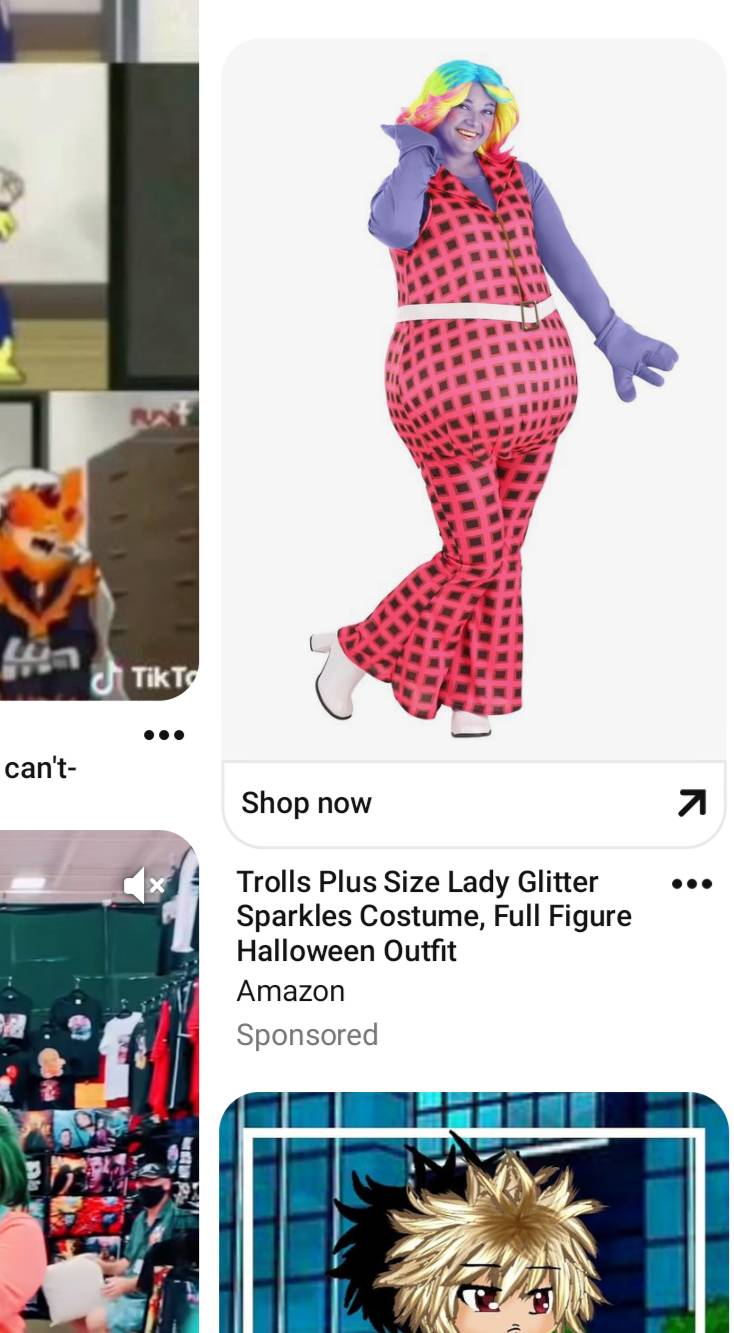Tap Shop now on the Trolls costume ad
This screenshot has width=734, height=1333.
(x=472, y=803)
